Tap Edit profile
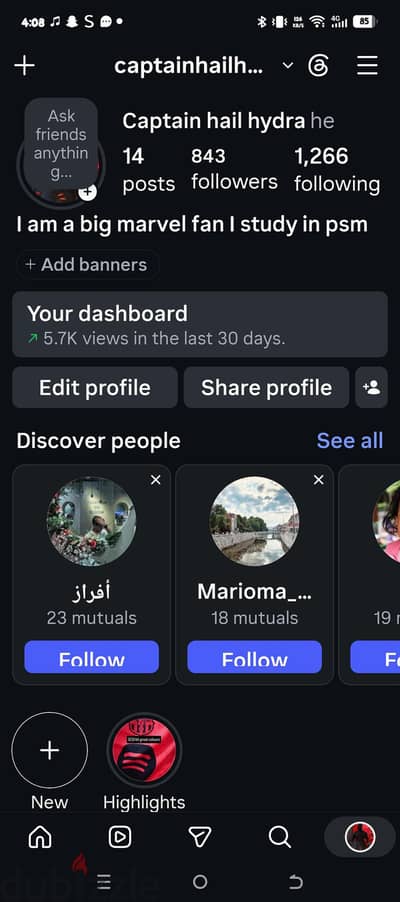The width and height of the screenshot is (400, 902). click(95, 388)
